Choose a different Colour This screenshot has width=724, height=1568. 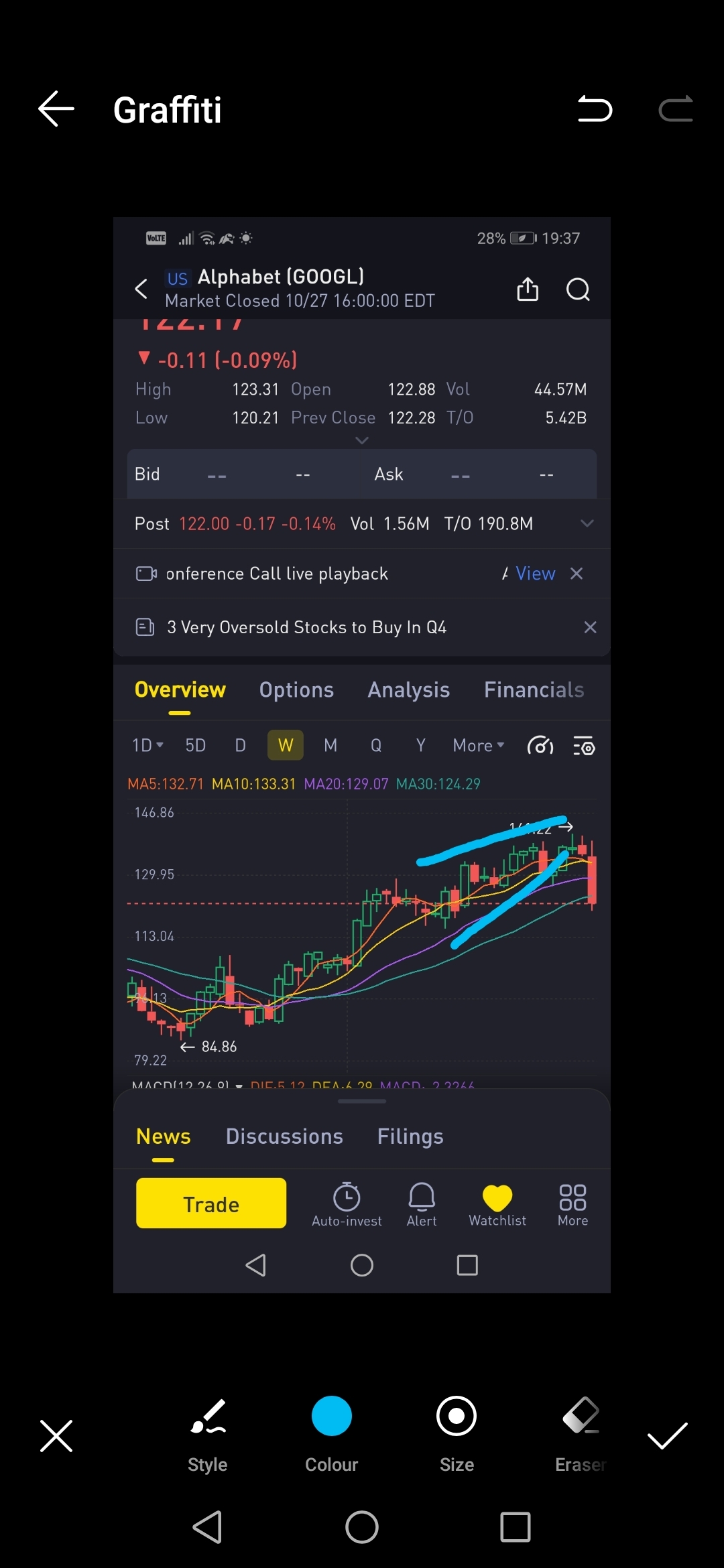point(332,1434)
